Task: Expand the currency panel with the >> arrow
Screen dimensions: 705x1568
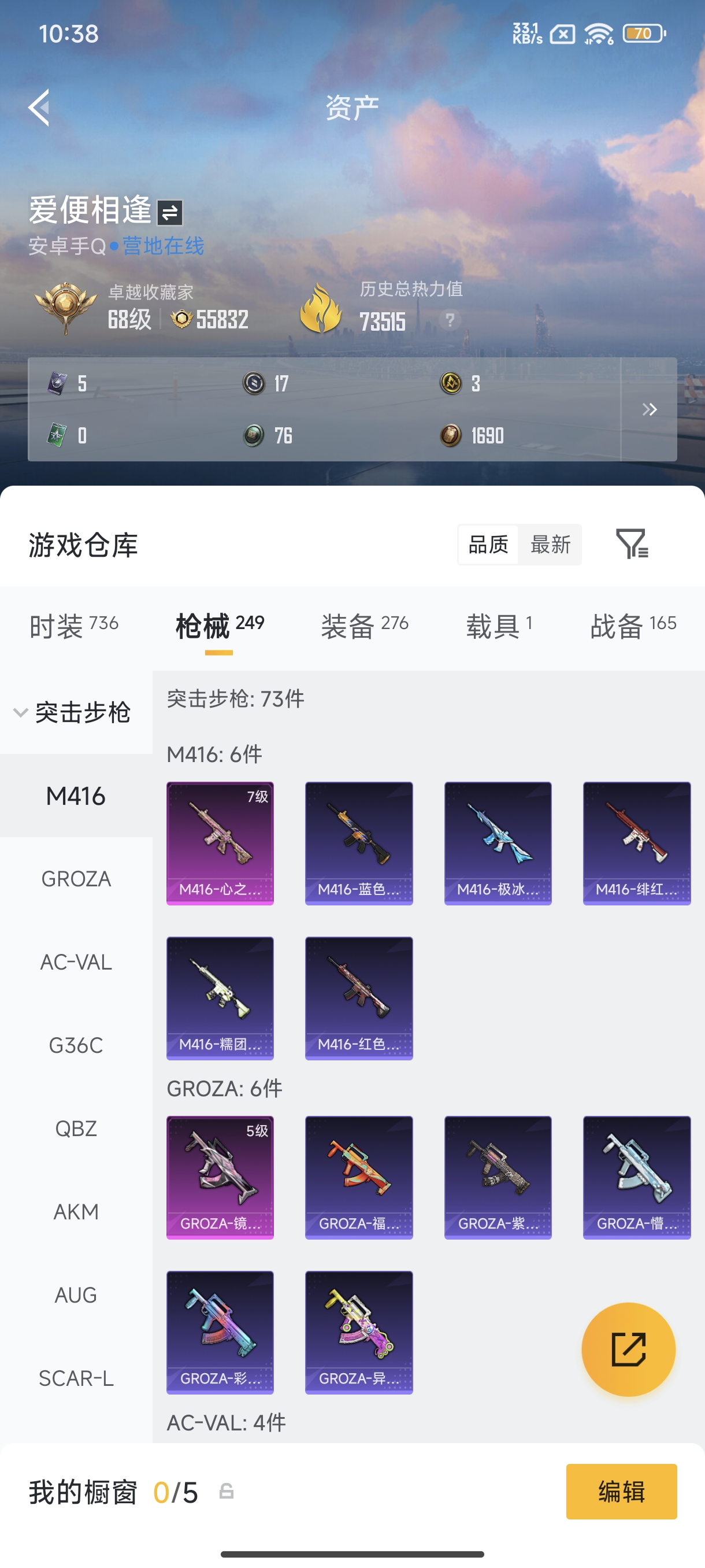Action: pos(650,409)
